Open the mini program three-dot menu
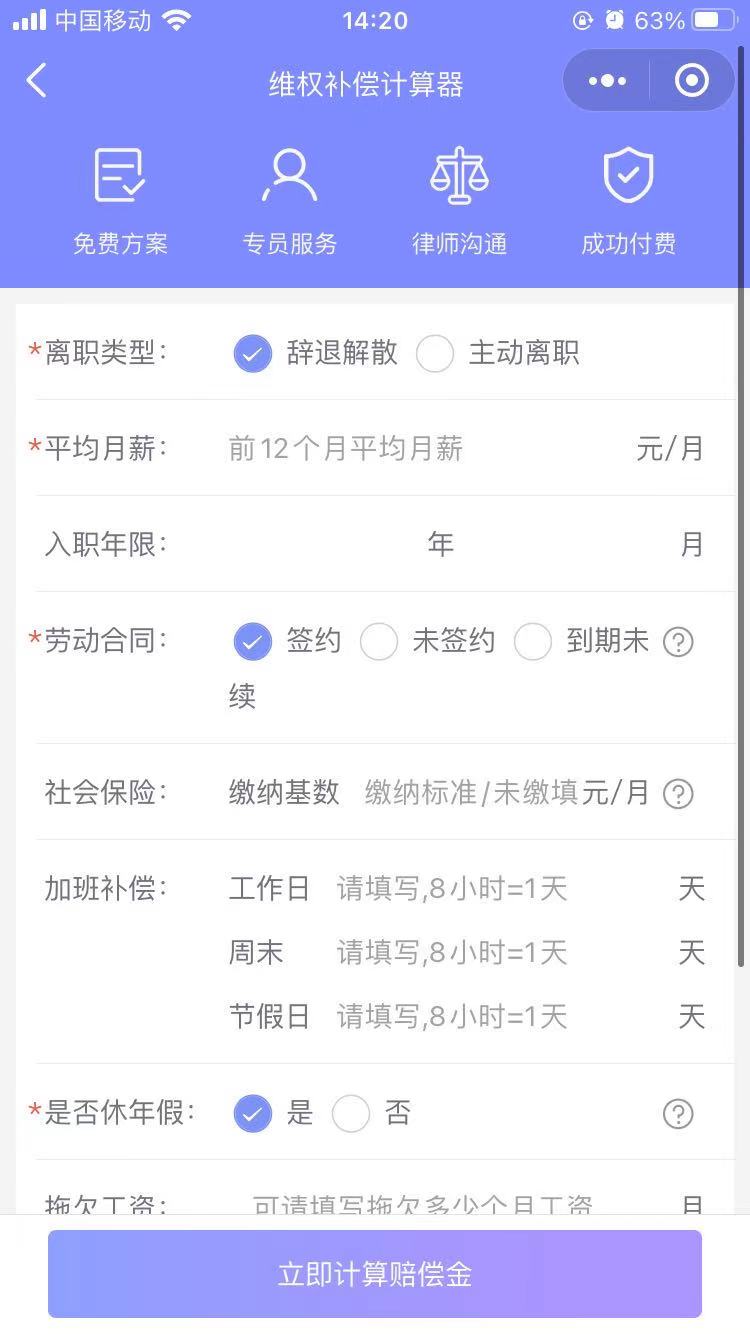The height and width of the screenshot is (1334, 750). pos(607,81)
